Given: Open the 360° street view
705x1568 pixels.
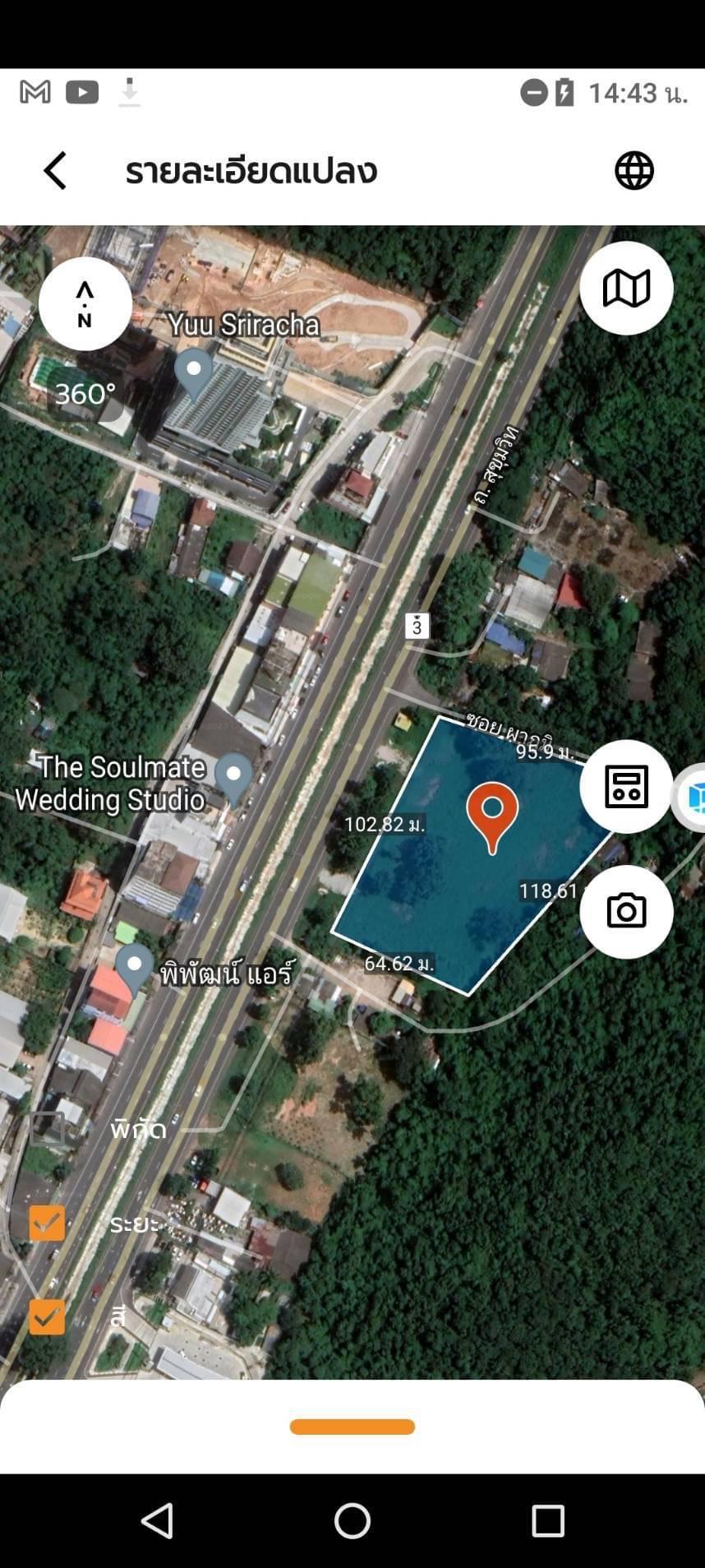Looking at the screenshot, I should 85,394.
